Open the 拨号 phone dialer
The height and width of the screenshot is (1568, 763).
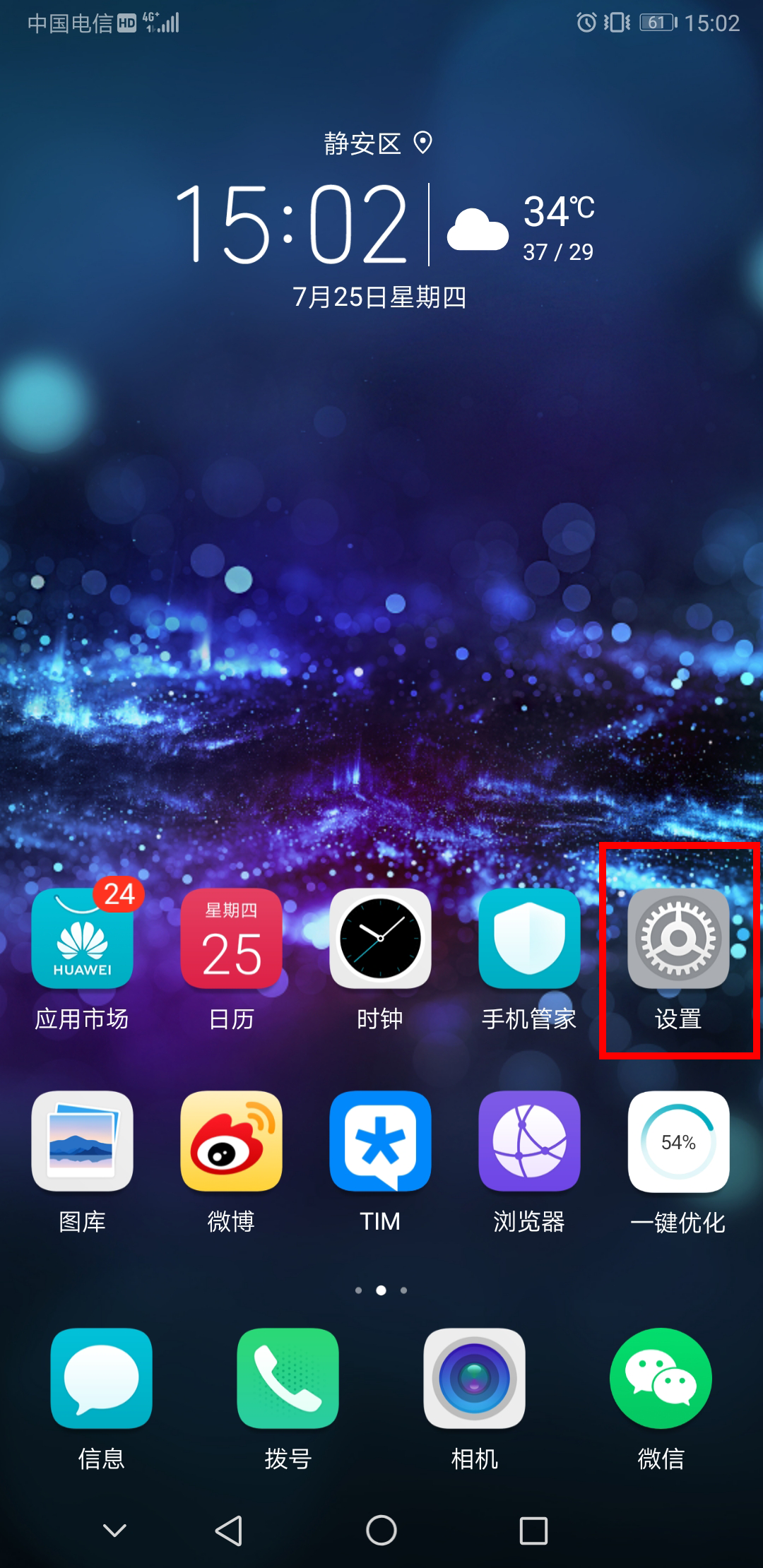(x=288, y=1379)
